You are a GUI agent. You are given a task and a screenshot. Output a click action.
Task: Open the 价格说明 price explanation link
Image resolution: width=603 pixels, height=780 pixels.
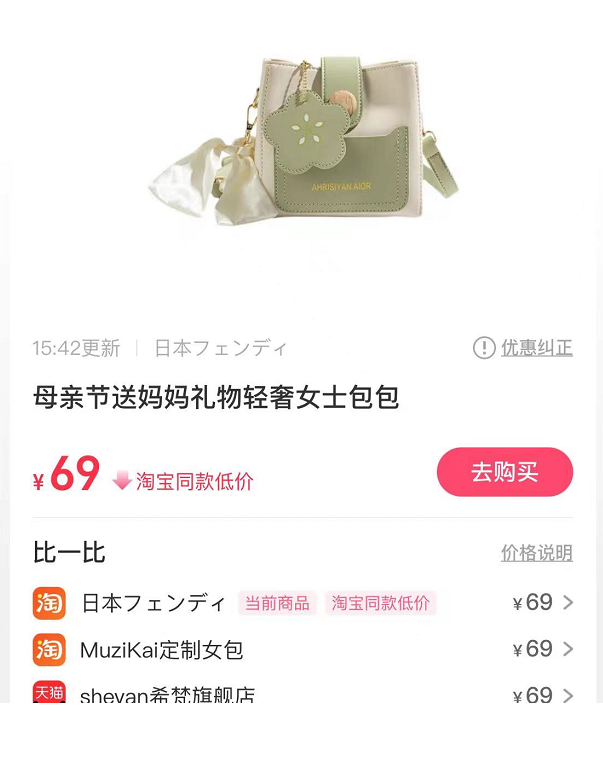pos(536,553)
